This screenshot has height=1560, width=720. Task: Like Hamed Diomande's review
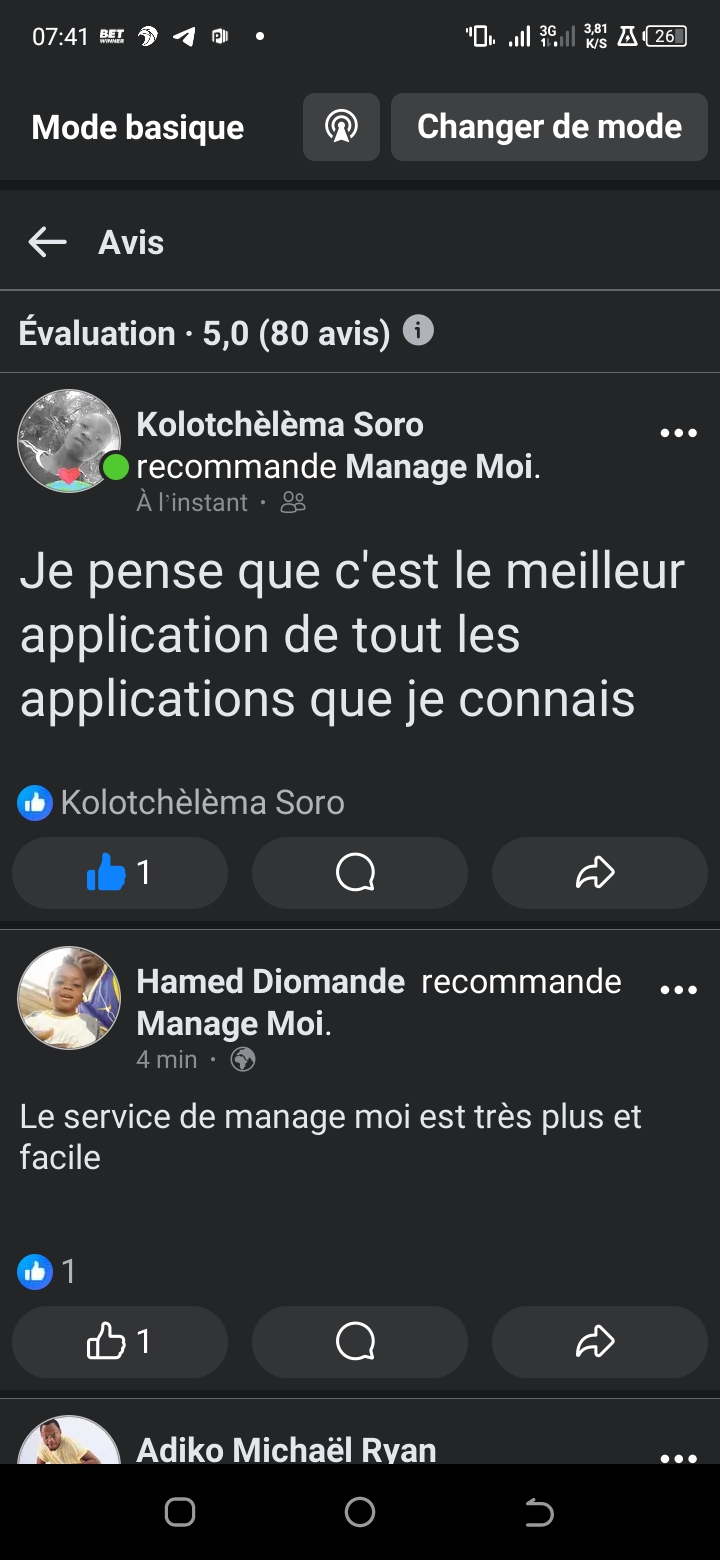pyautogui.click(x=120, y=1342)
